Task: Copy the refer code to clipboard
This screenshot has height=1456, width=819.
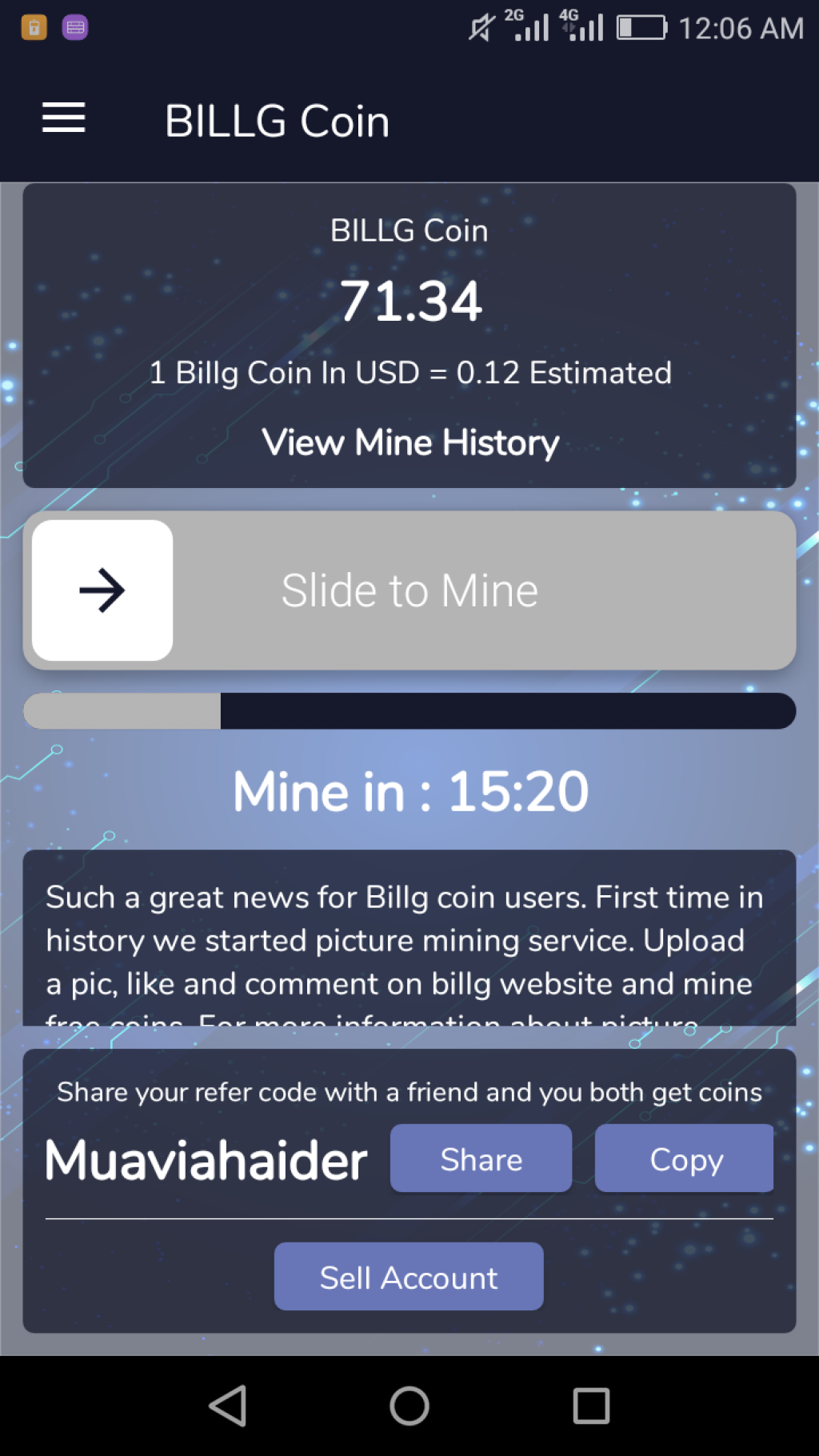Action: 685,1158
